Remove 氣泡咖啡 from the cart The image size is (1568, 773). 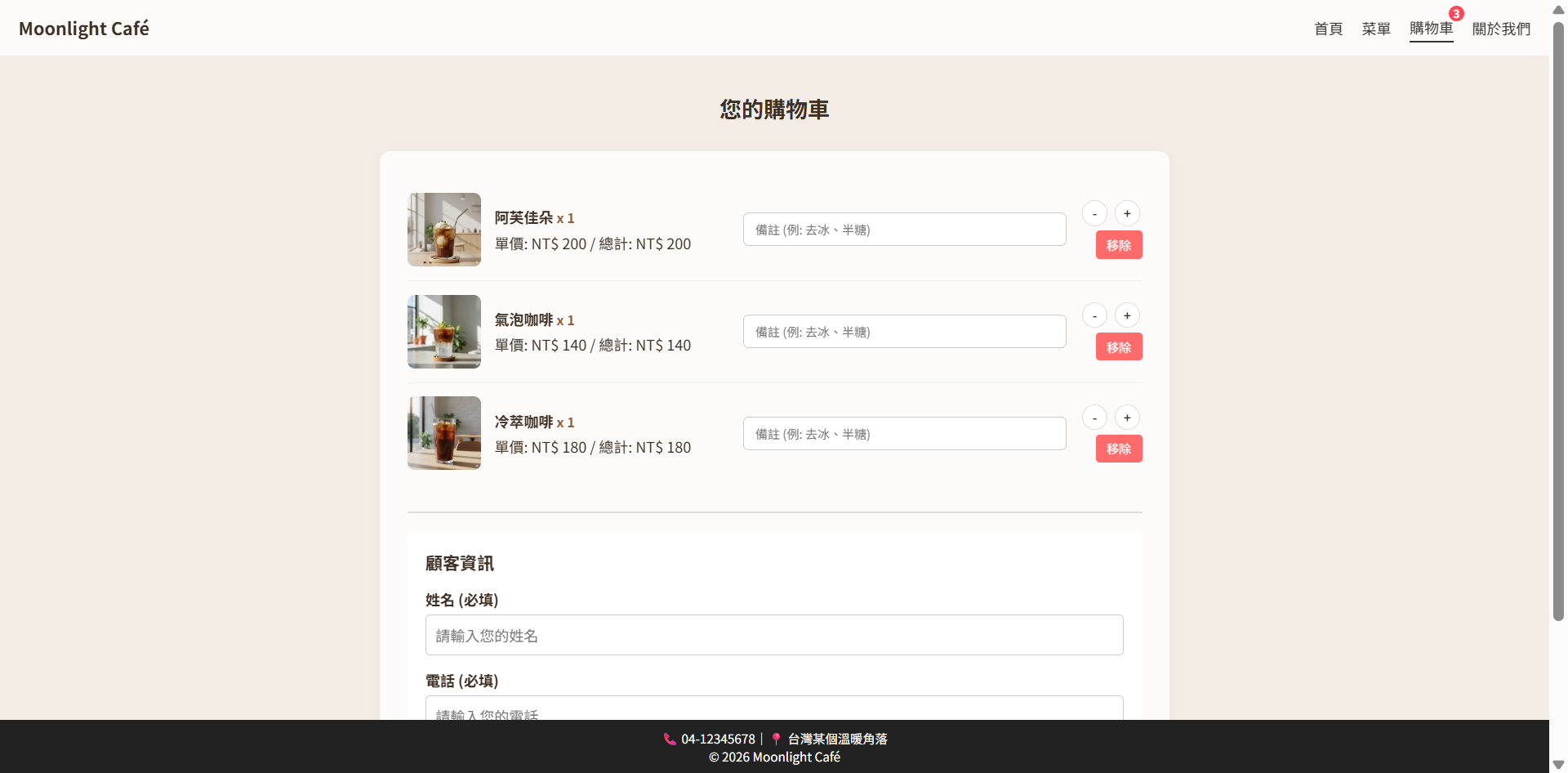(1118, 347)
